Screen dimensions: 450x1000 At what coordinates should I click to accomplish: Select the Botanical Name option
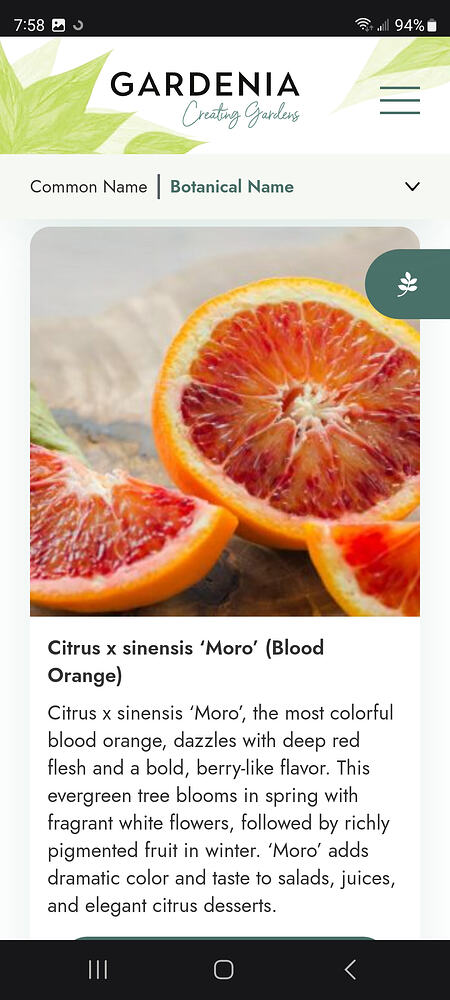point(232,187)
